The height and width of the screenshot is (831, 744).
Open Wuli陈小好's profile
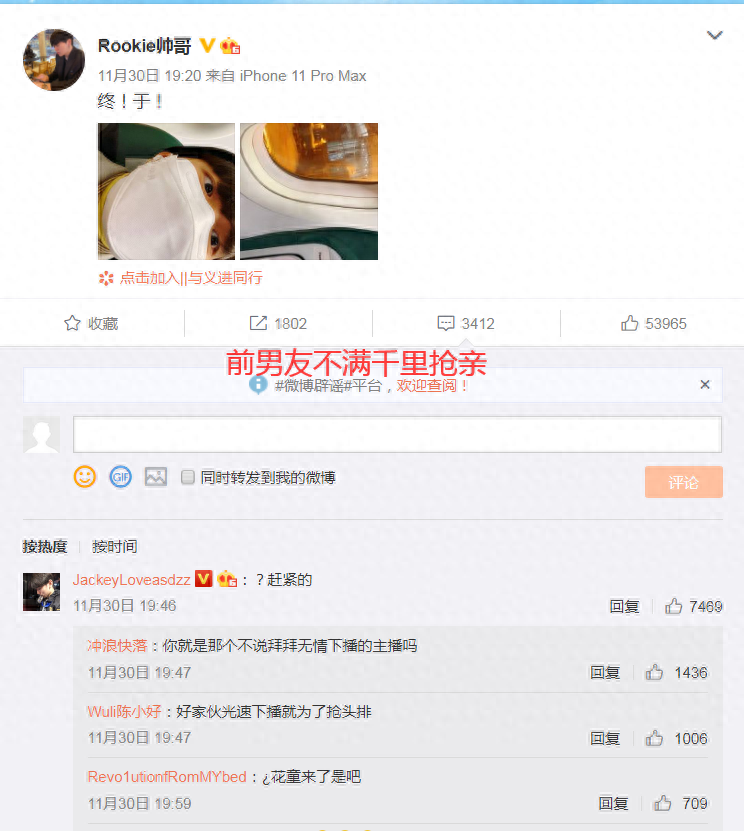pos(125,712)
